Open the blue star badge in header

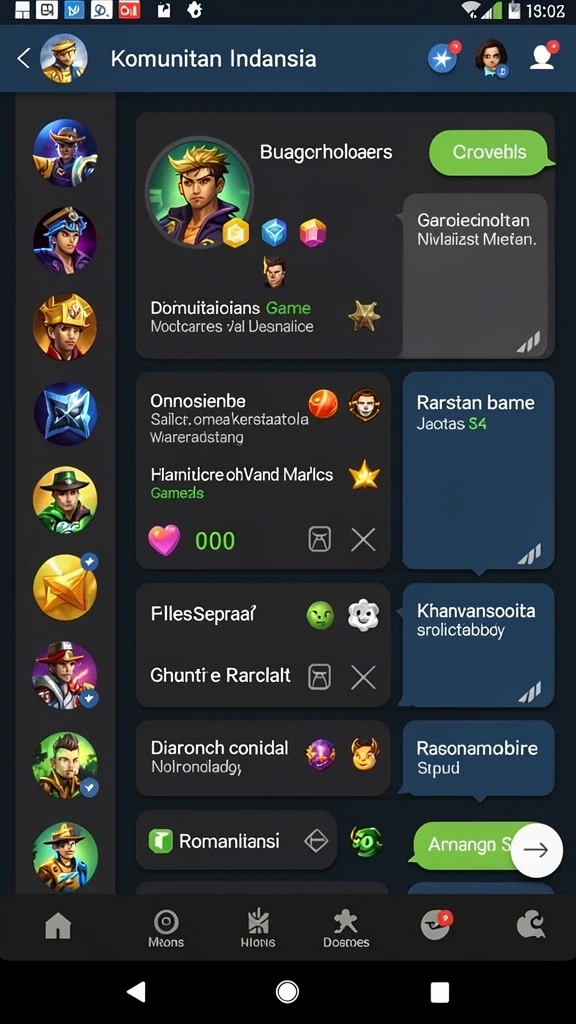point(443,58)
